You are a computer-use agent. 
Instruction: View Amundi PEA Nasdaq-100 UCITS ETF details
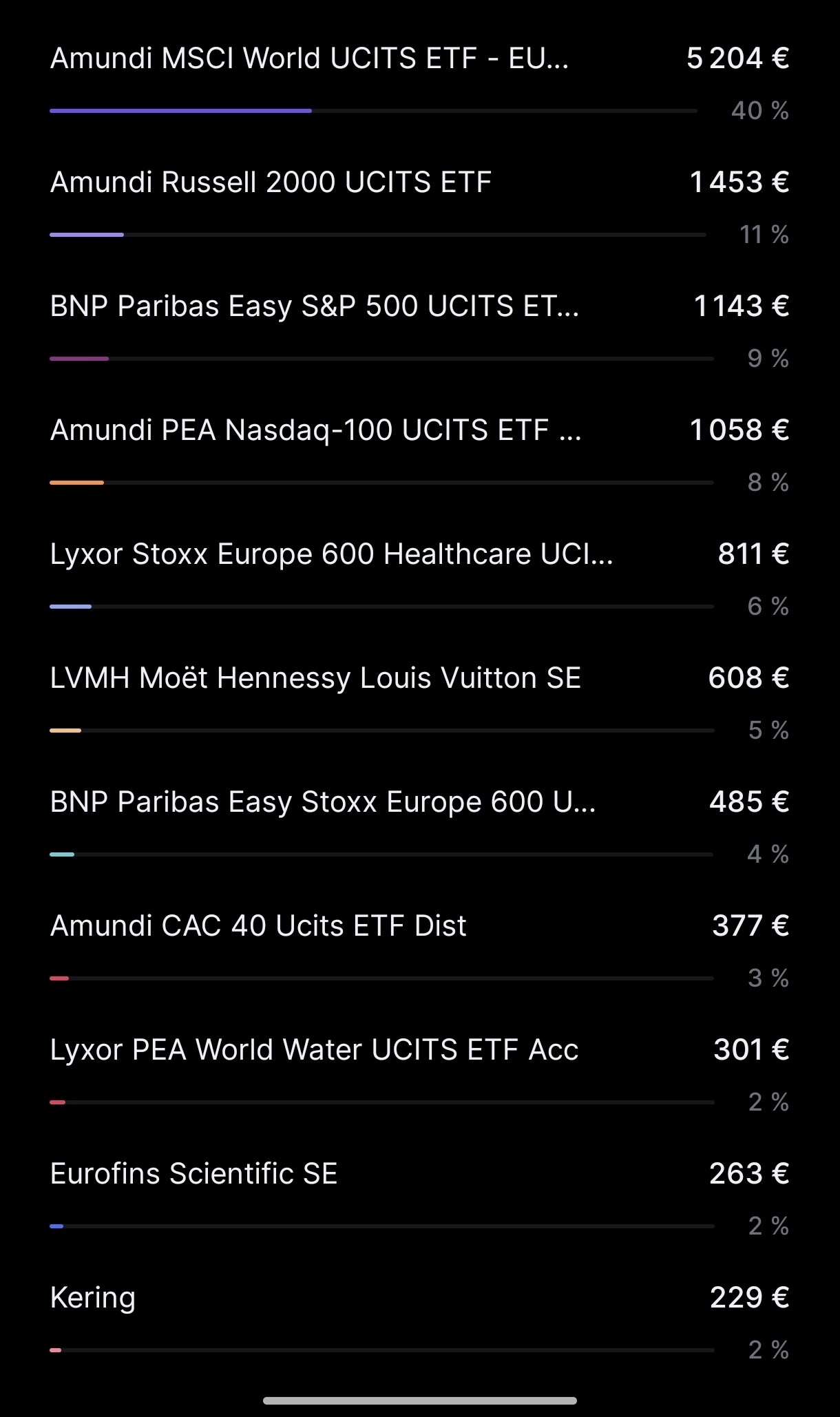[420, 454]
